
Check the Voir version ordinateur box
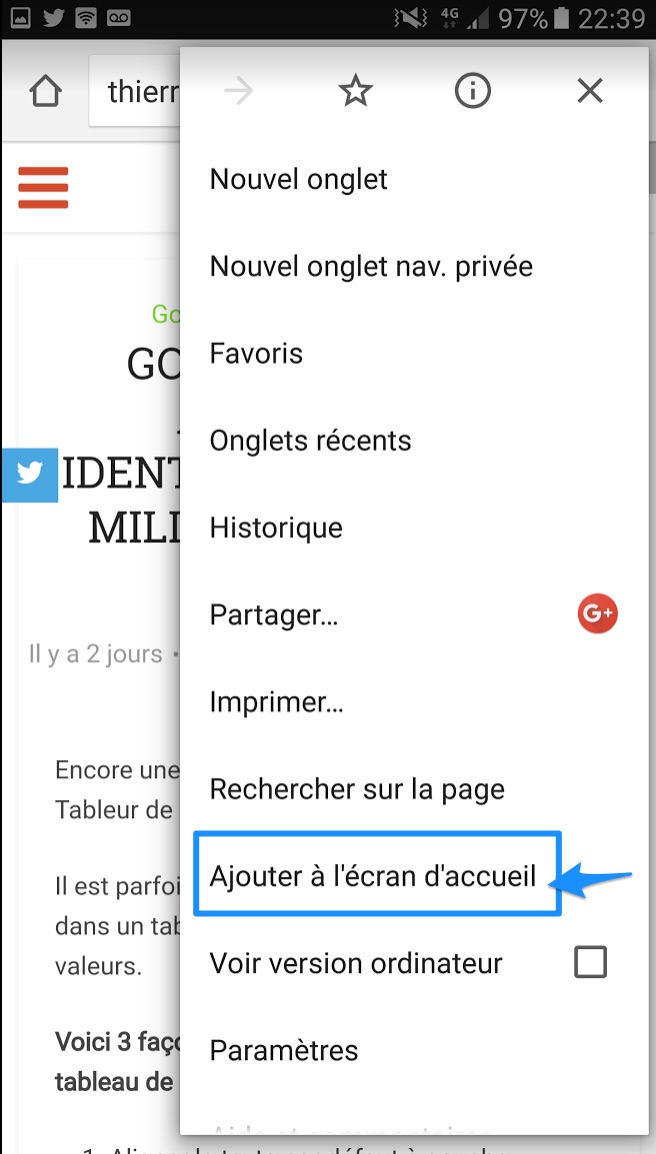coord(590,963)
